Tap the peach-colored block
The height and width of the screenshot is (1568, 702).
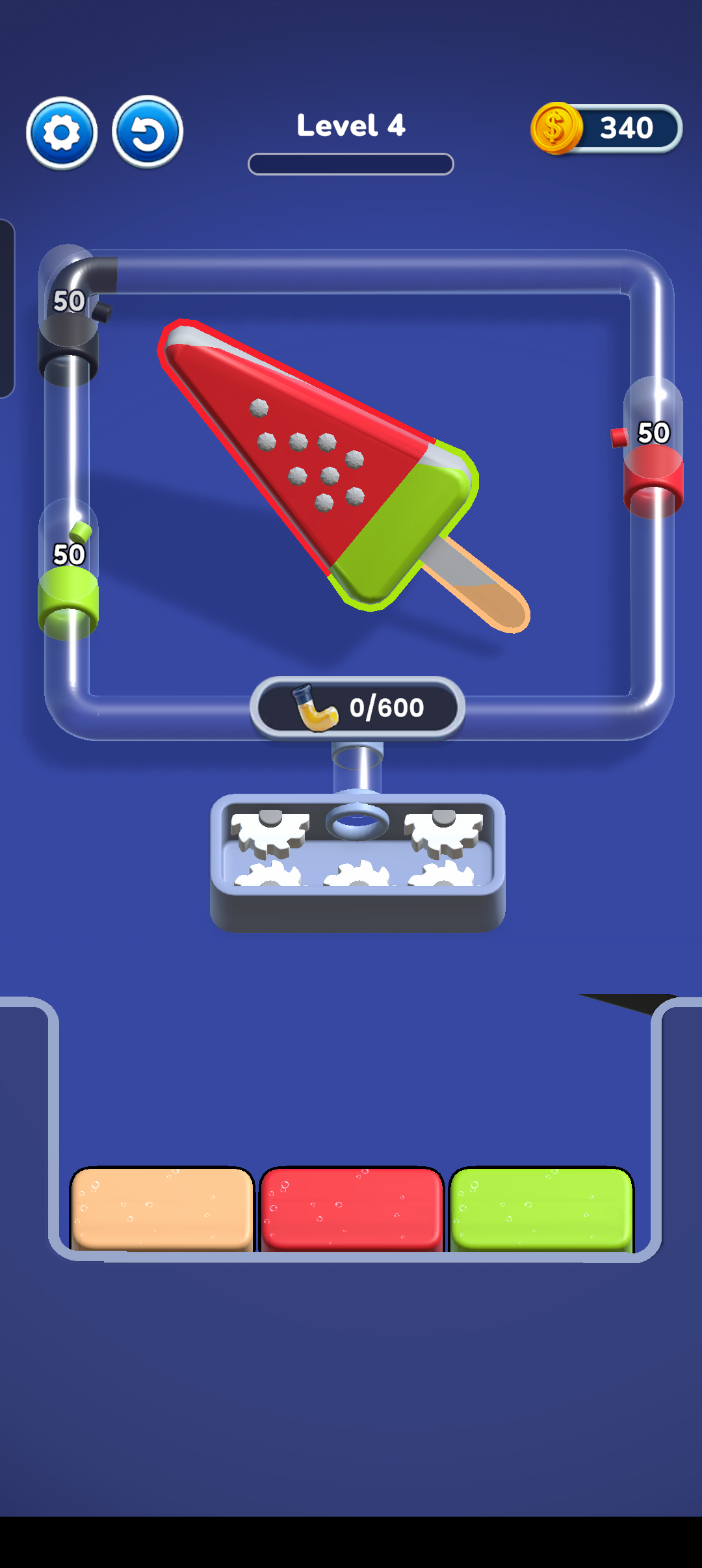click(x=162, y=1208)
